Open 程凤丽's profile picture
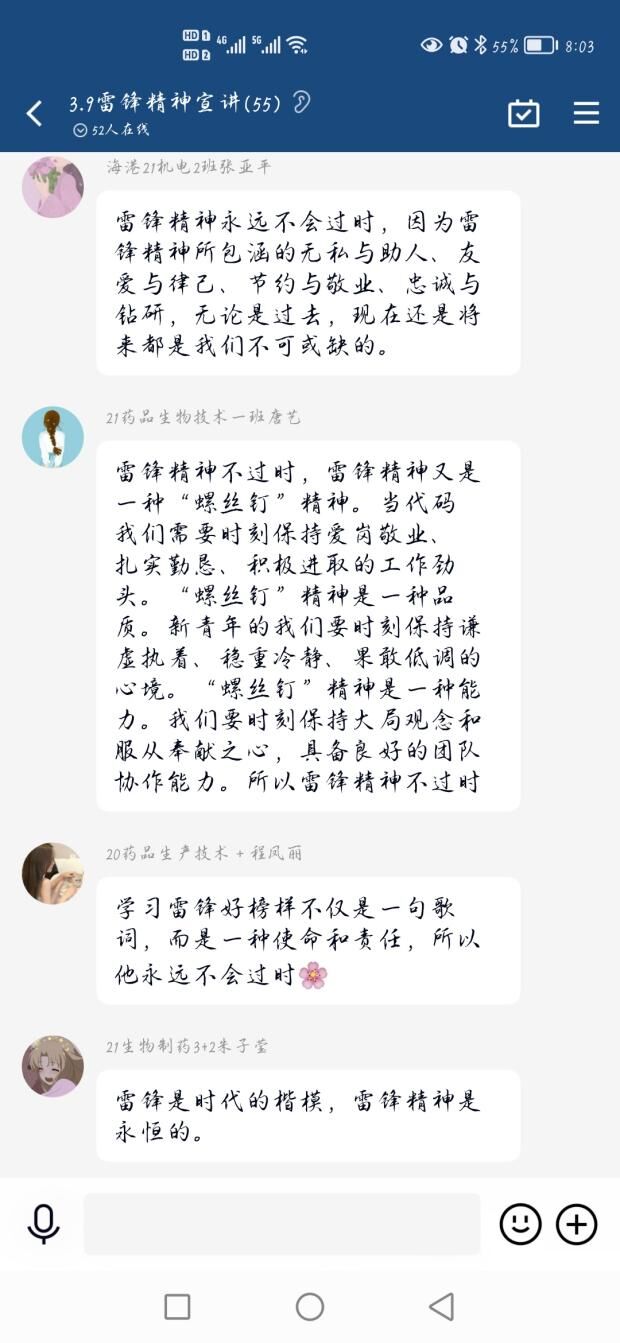The height and width of the screenshot is (1343, 620). [x=53, y=873]
